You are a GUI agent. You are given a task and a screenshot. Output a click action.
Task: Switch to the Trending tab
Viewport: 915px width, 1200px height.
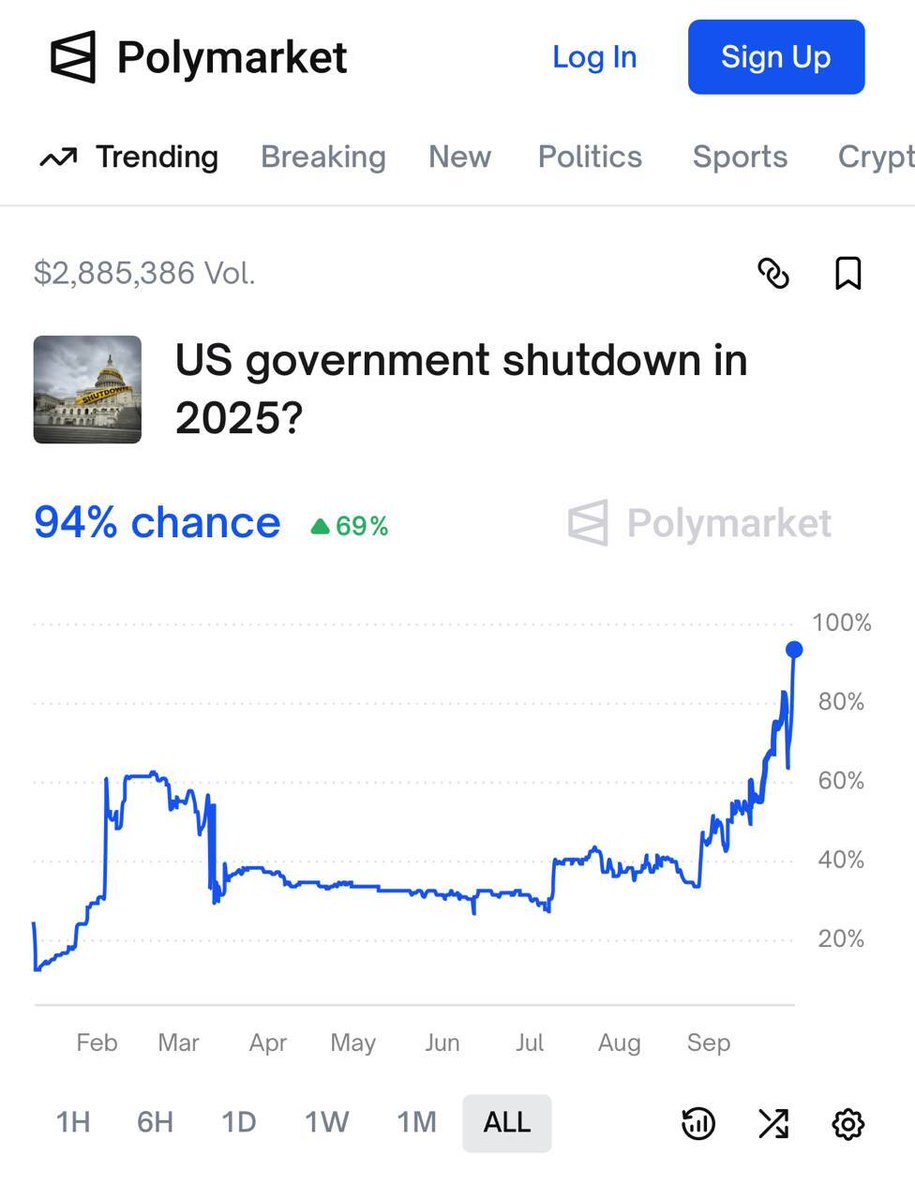[x=129, y=157]
